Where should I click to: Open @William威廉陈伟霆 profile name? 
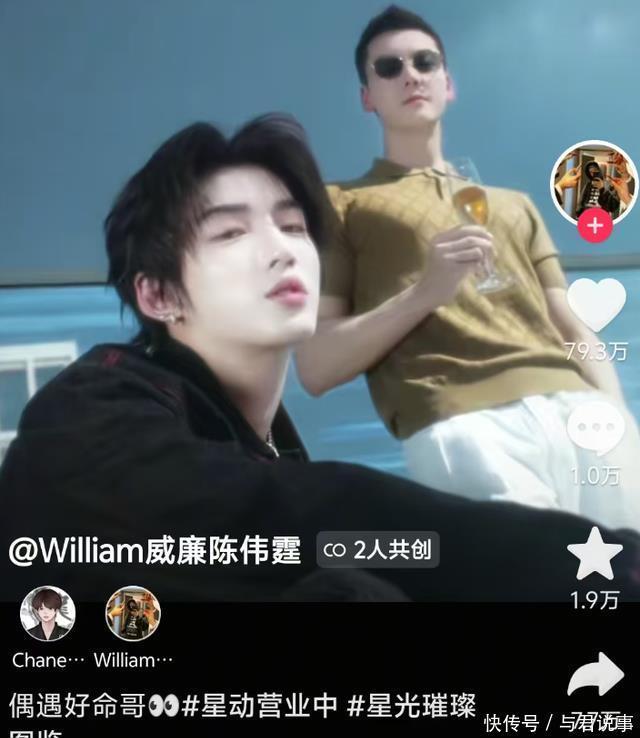pyautogui.click(x=155, y=550)
